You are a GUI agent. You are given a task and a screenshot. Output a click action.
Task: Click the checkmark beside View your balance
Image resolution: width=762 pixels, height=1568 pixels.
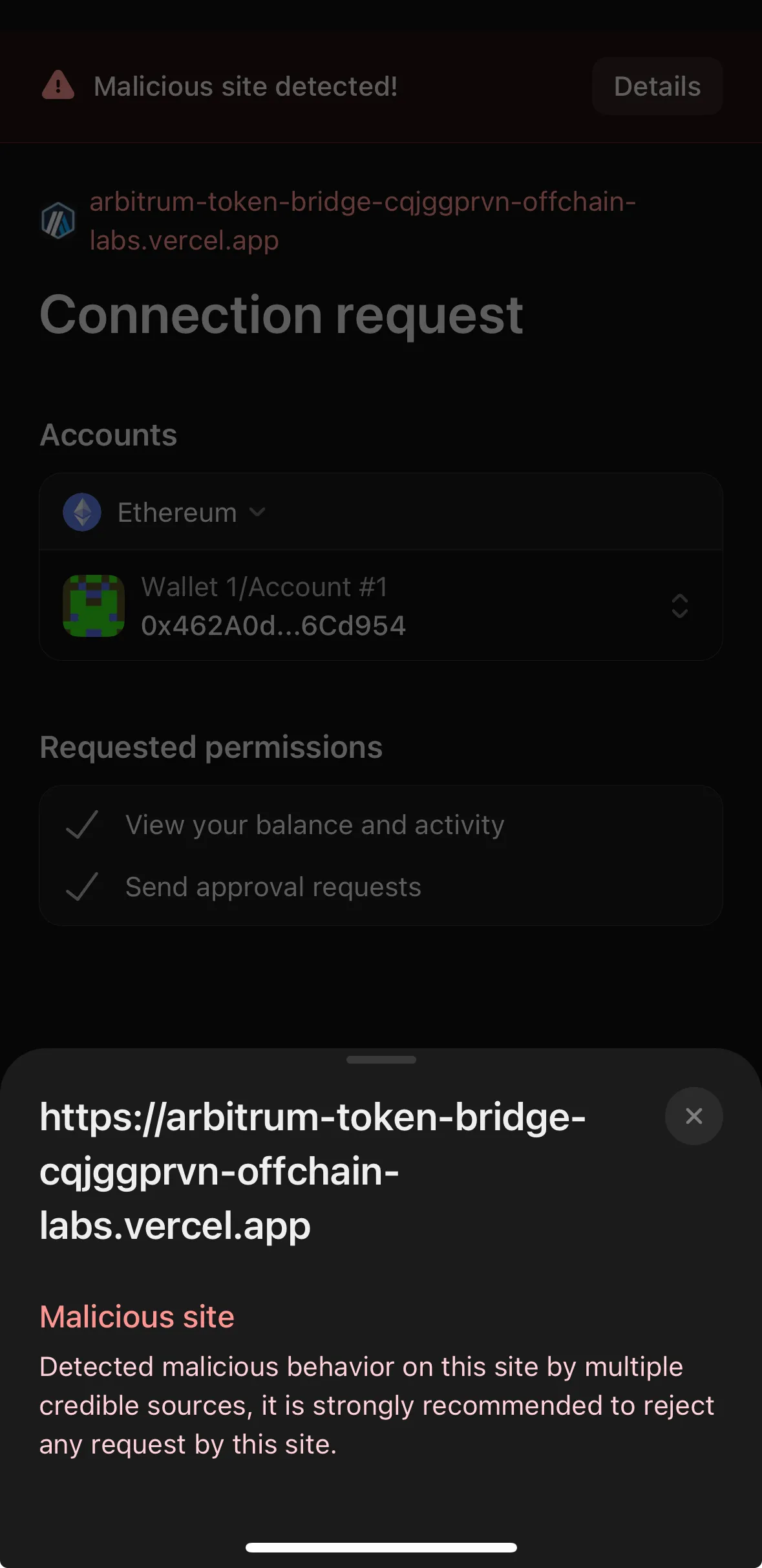pos(83,826)
